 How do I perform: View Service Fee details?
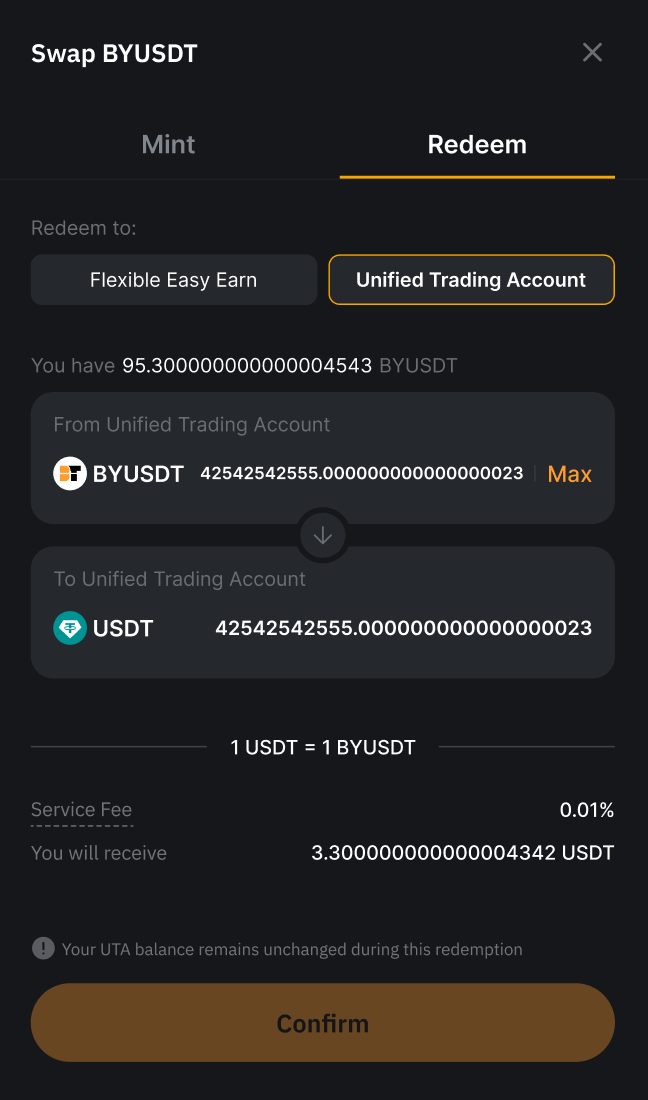coord(82,810)
